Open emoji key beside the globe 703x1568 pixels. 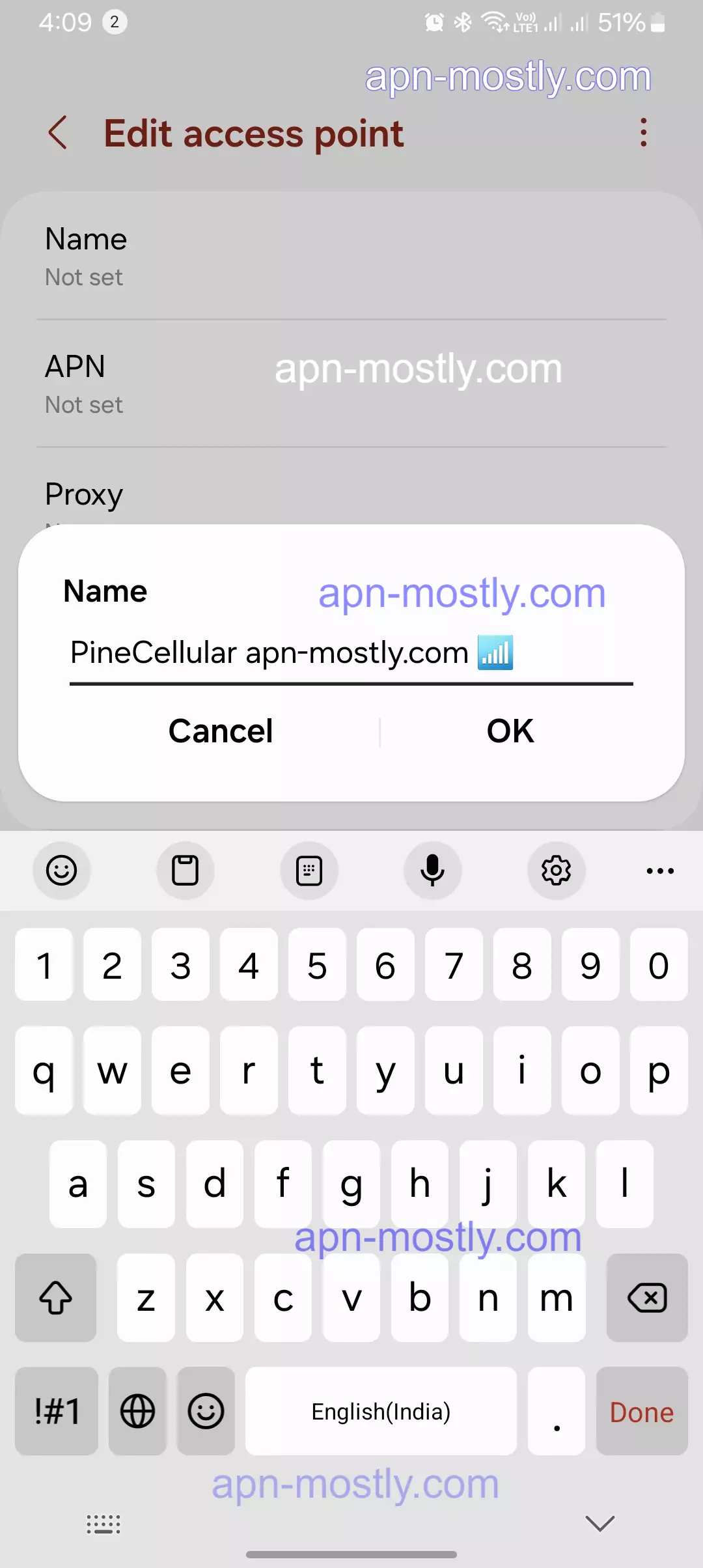[x=206, y=1411]
